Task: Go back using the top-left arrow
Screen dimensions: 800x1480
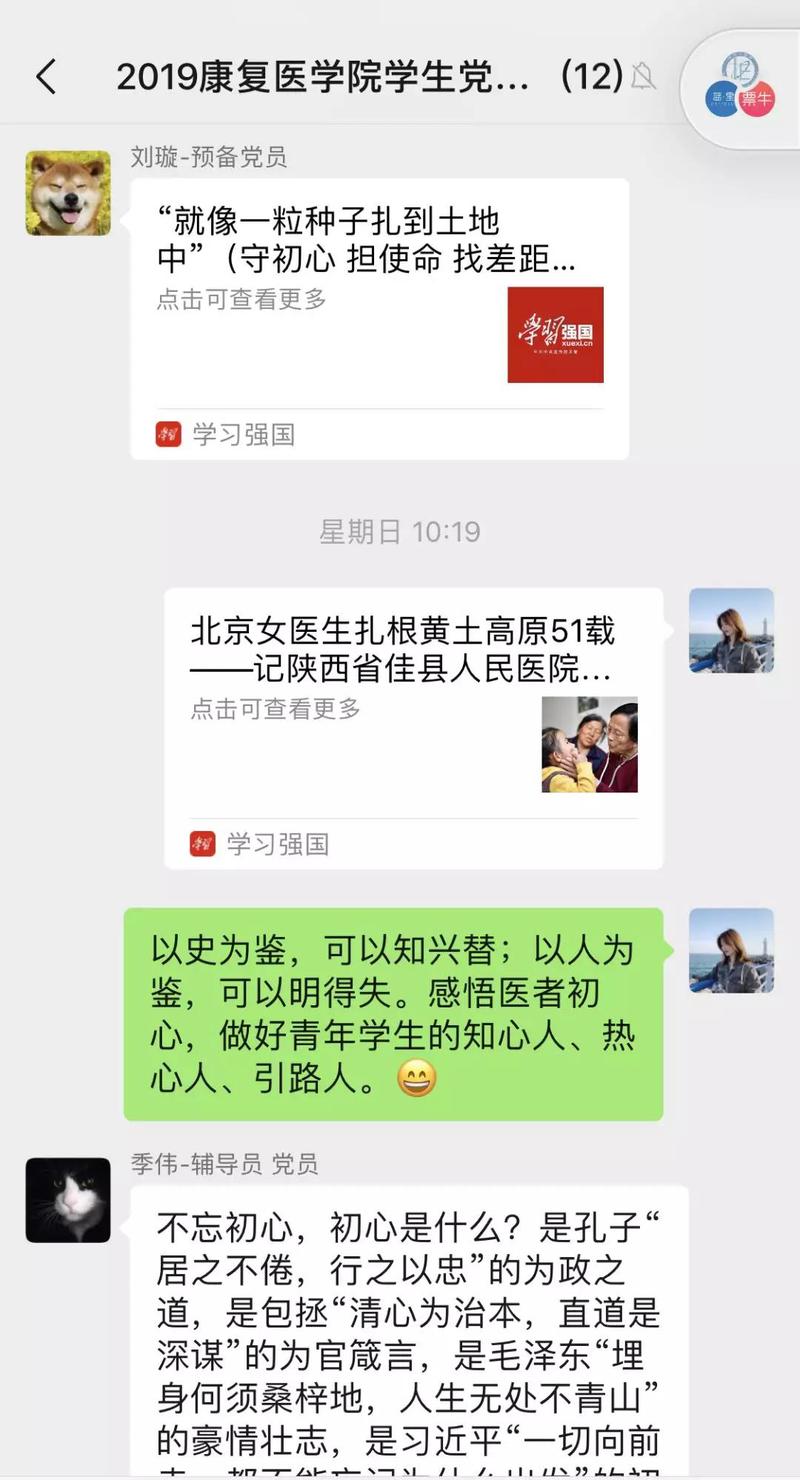Action: tap(46, 76)
